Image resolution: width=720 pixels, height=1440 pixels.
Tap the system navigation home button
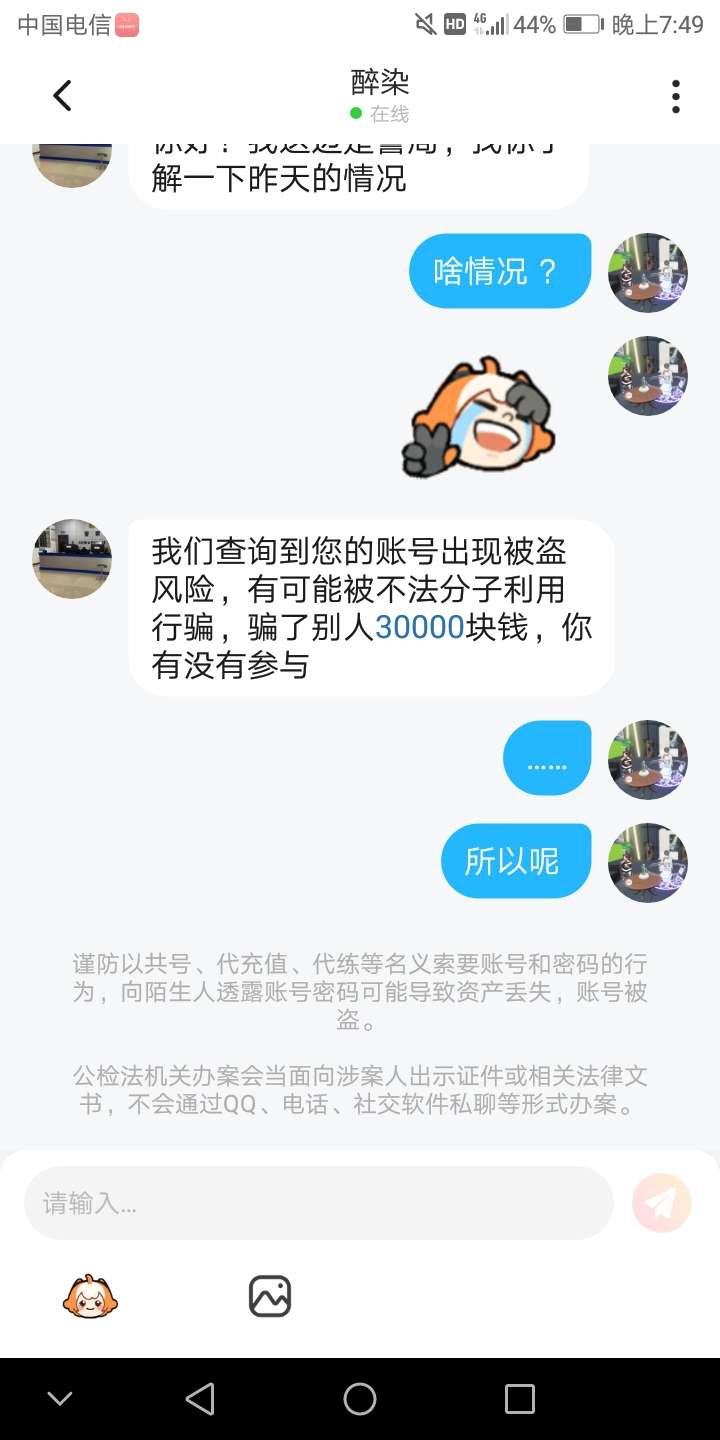(x=360, y=1399)
